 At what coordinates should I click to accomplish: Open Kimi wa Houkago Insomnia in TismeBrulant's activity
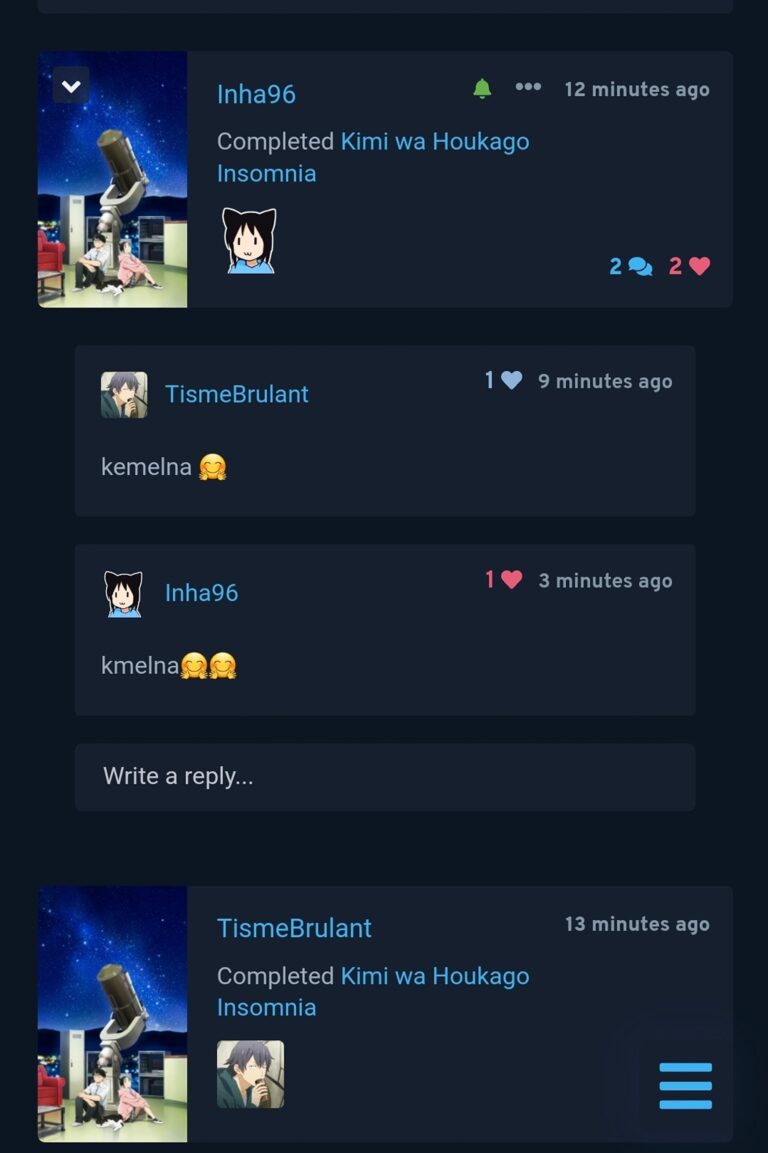click(434, 976)
